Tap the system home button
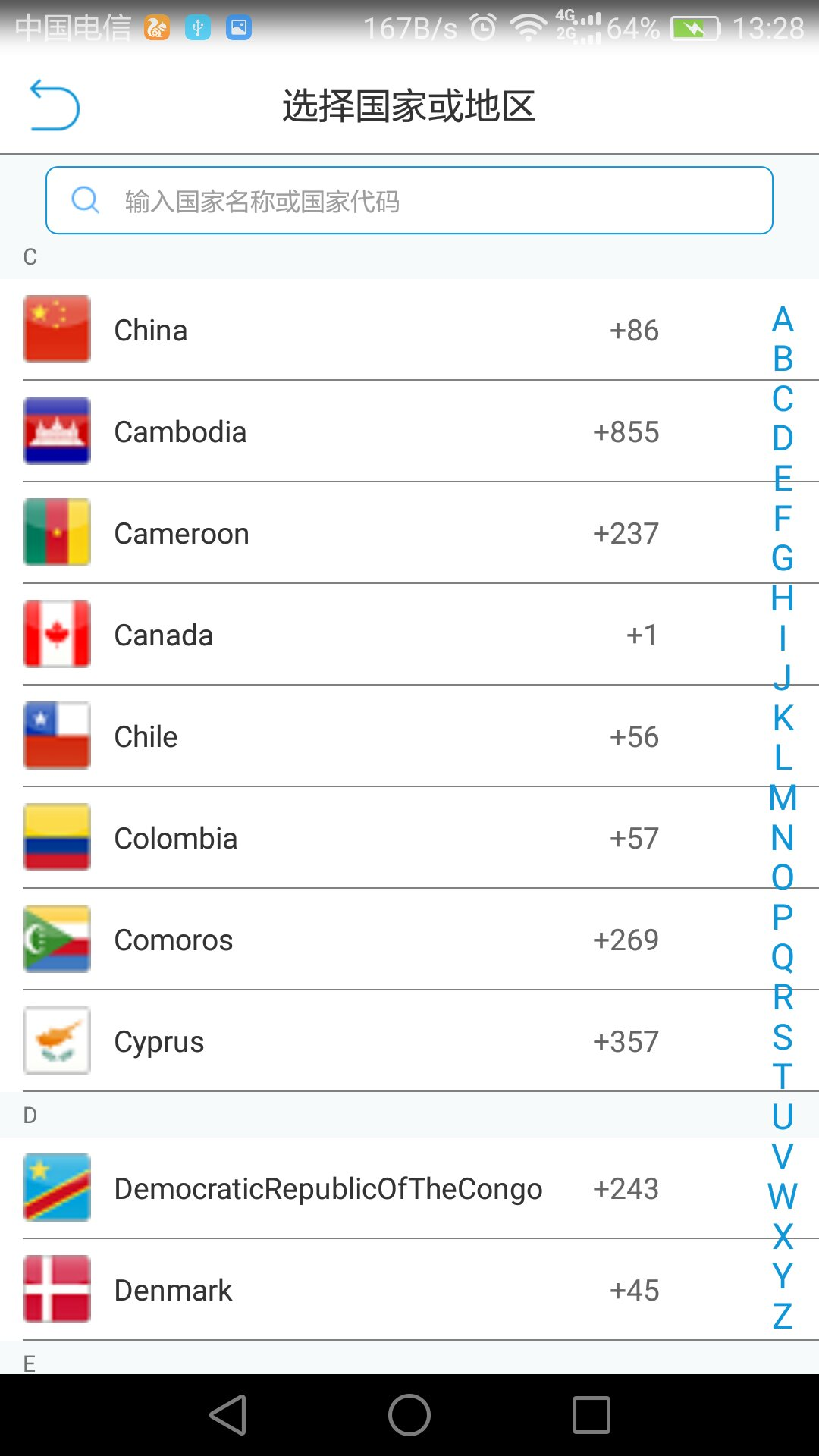This screenshot has width=819, height=1456. point(409,1415)
